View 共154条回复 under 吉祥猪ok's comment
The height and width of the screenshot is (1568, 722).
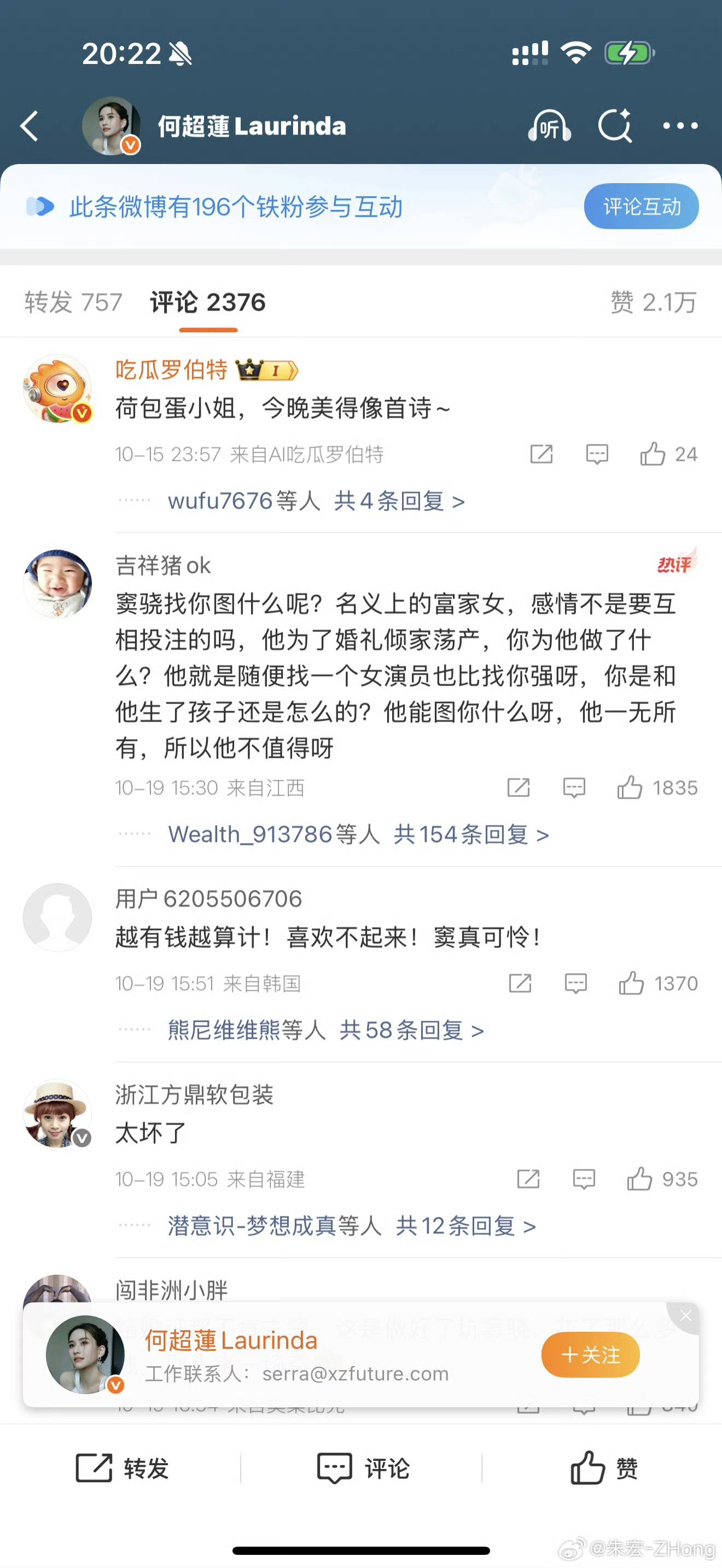pyautogui.click(x=470, y=834)
